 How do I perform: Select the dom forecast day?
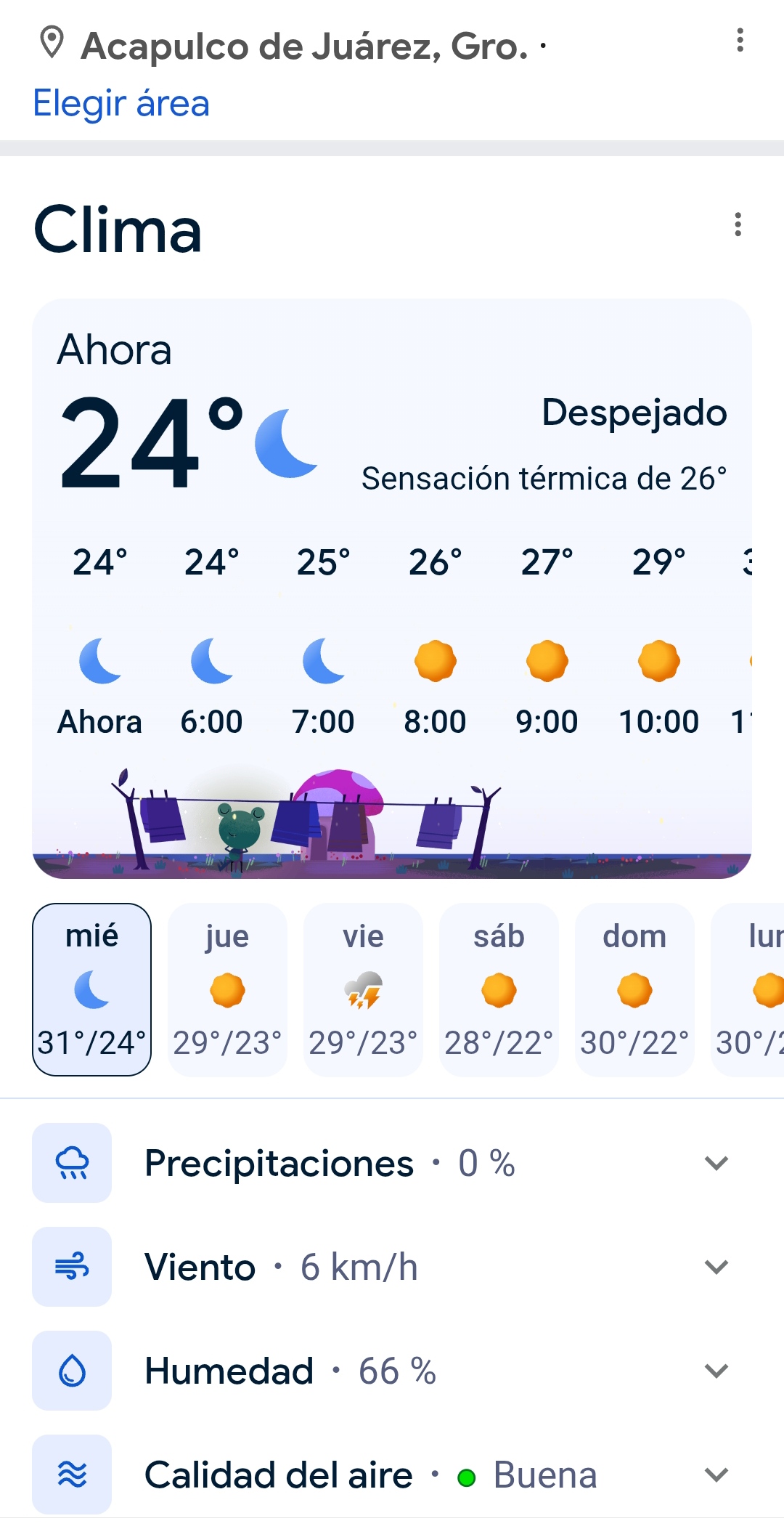tap(634, 989)
